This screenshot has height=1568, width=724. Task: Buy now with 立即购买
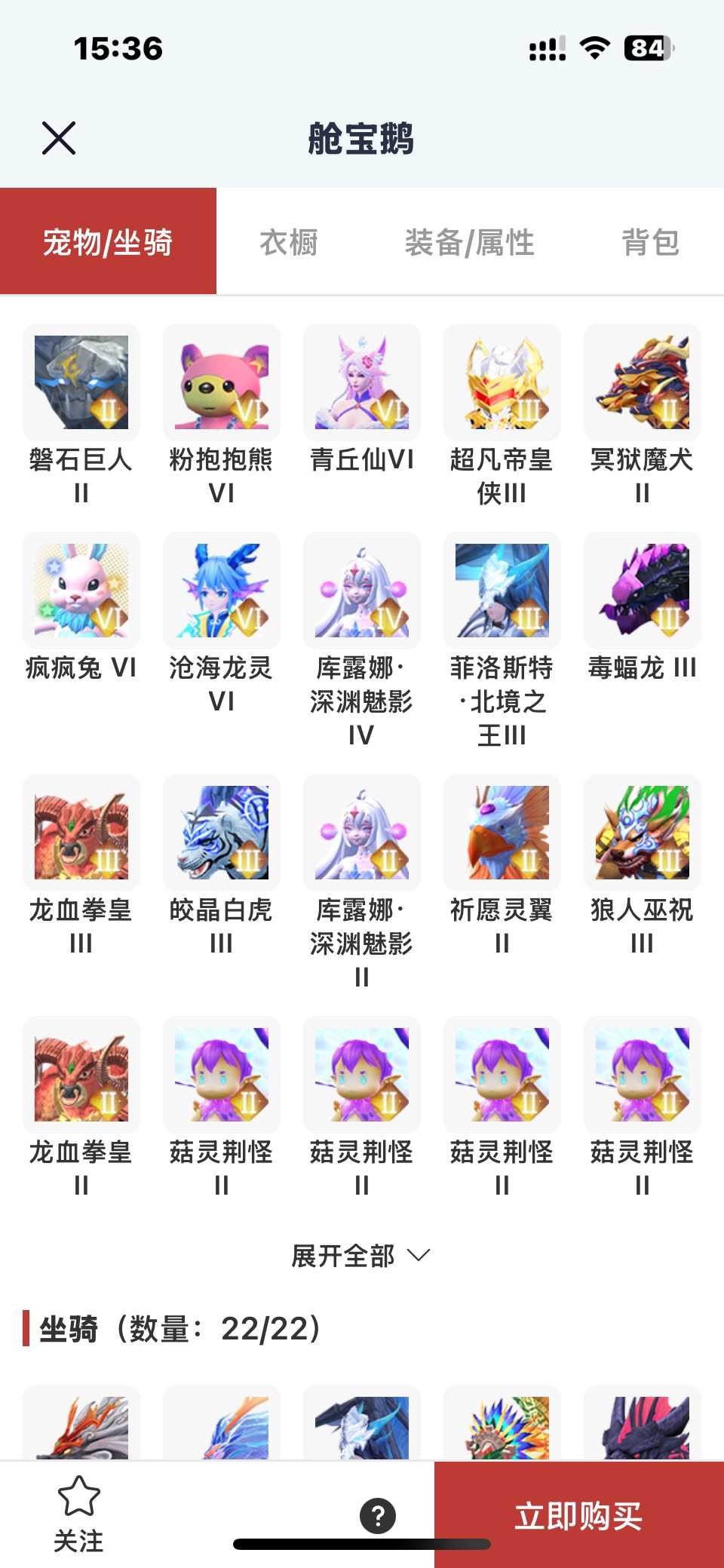[x=578, y=1515]
